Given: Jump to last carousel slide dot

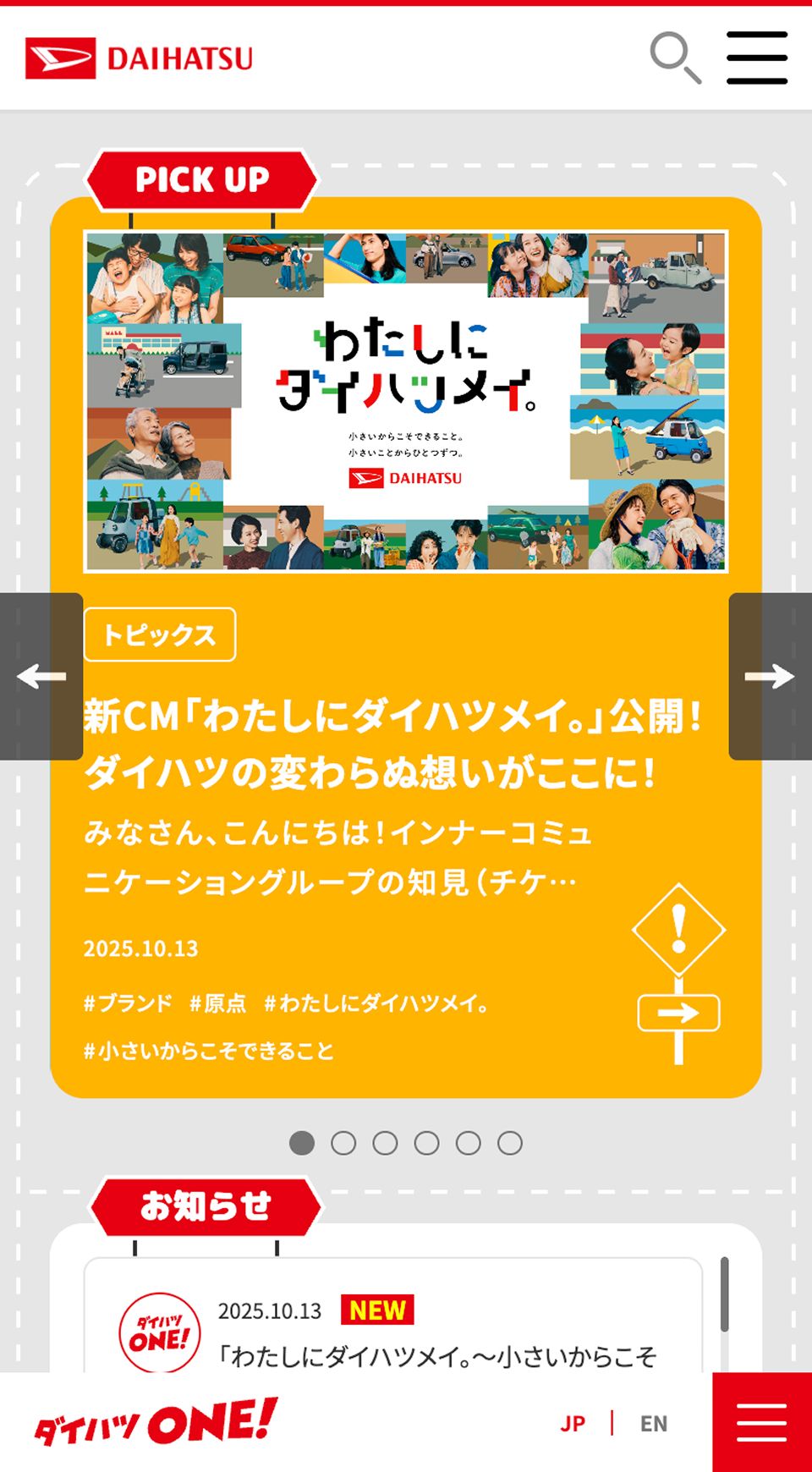Looking at the screenshot, I should point(509,1143).
